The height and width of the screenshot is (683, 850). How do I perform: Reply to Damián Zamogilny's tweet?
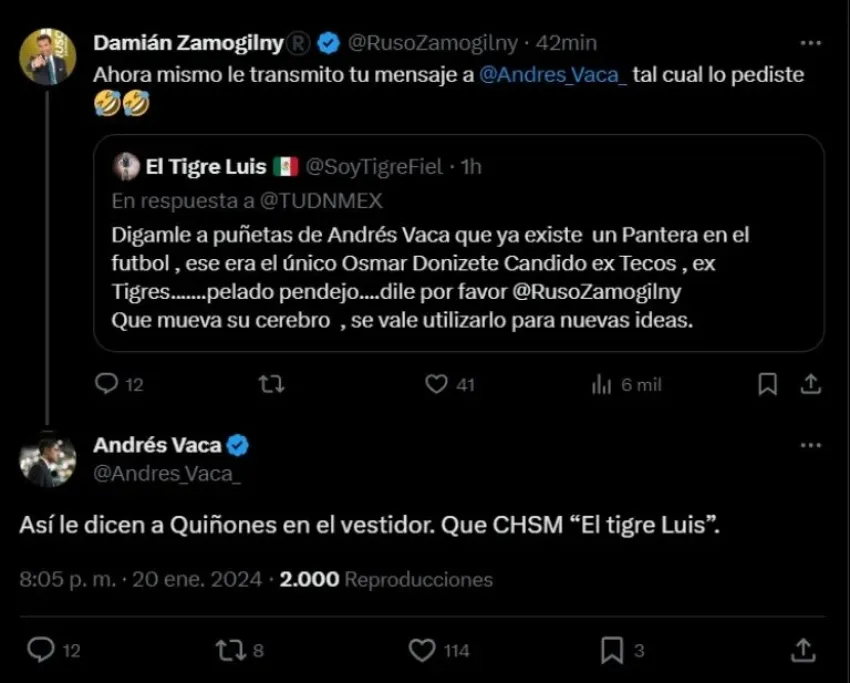pos(107,384)
